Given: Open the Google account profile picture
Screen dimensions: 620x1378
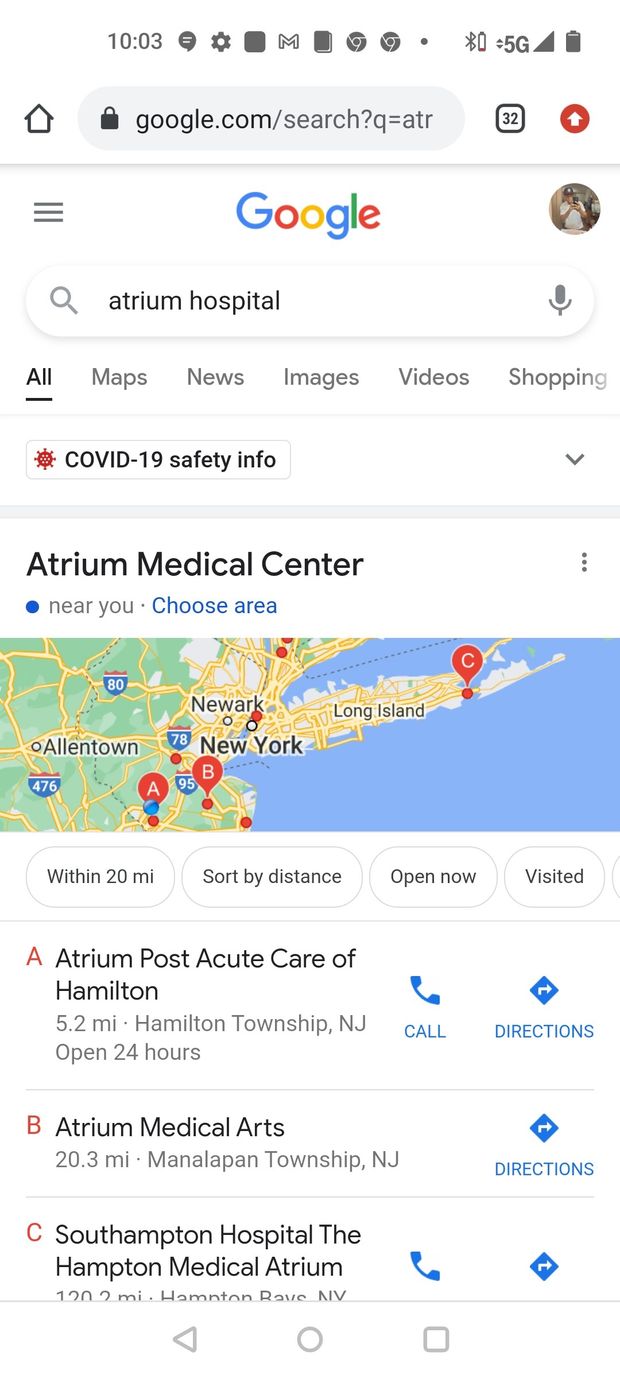Looking at the screenshot, I should (x=574, y=209).
